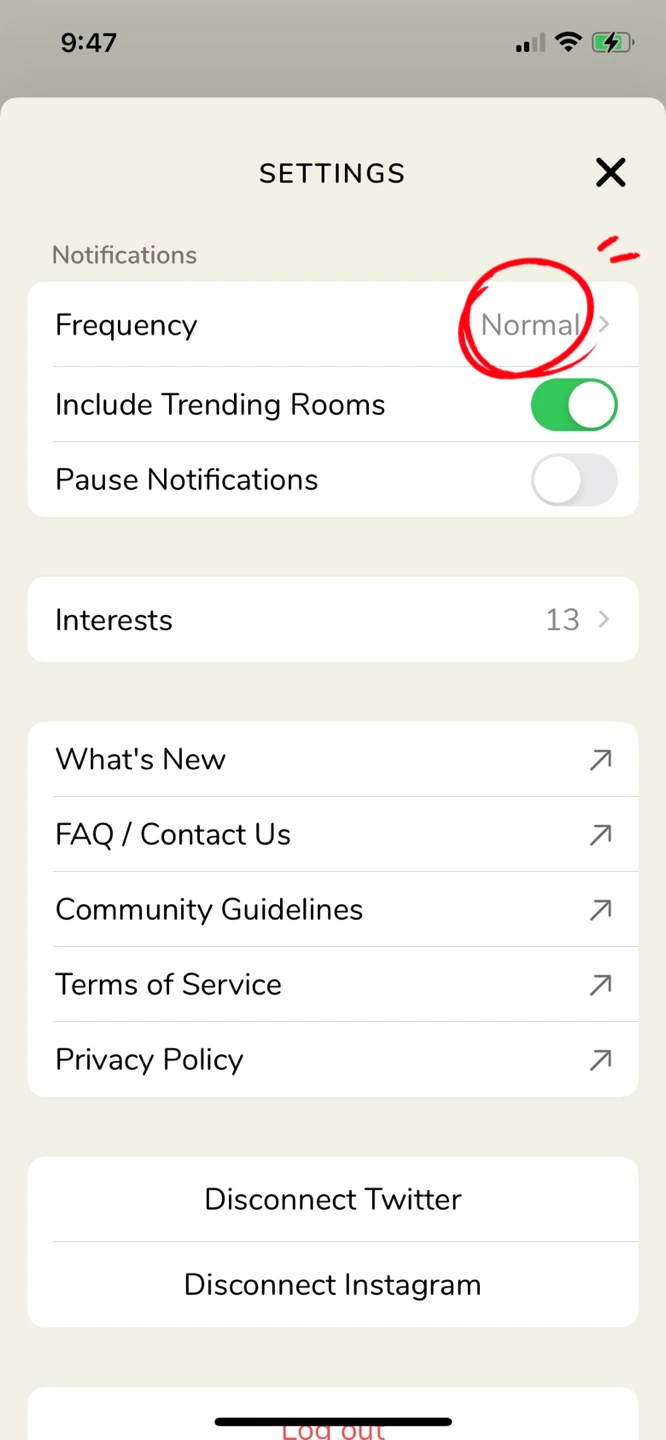Viewport: 666px width, 1440px height.
Task: Turn off Include Trending Rooms
Action: tap(573, 405)
